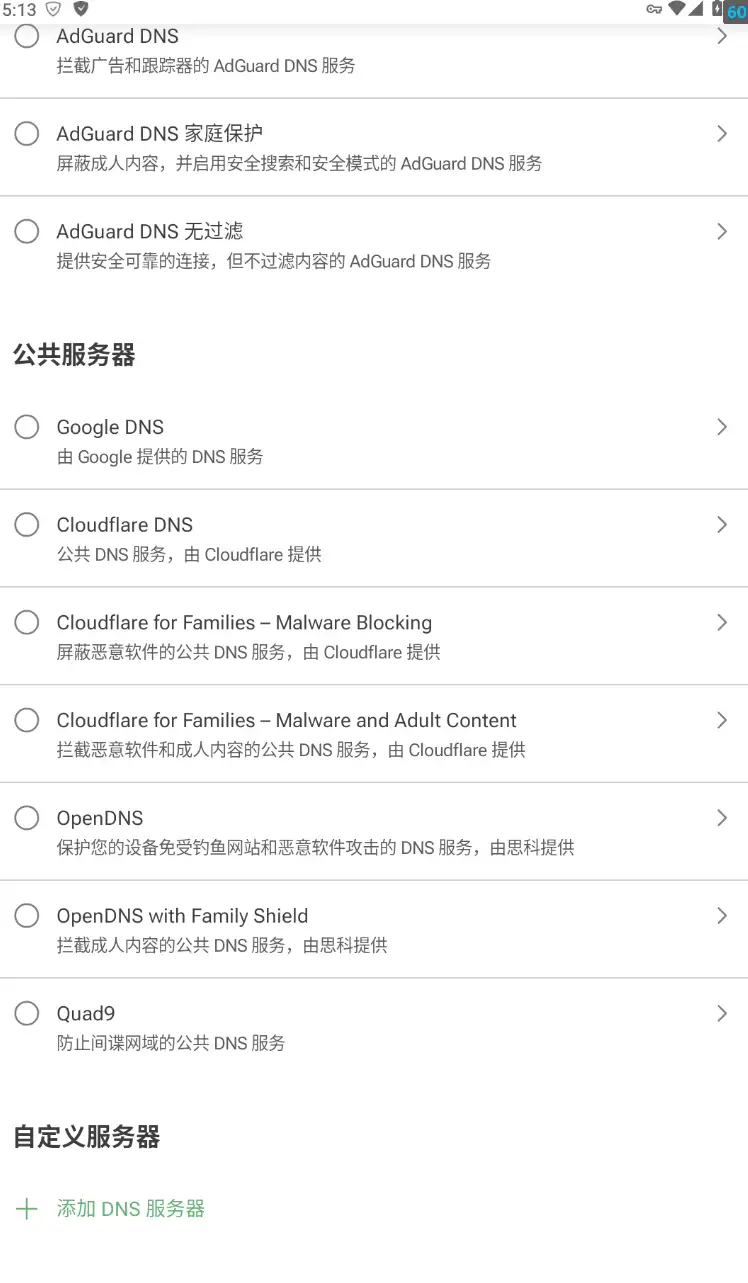Expand AdGuard DNS 无过滤 details chevron
The image size is (748, 1283).
coord(722,231)
